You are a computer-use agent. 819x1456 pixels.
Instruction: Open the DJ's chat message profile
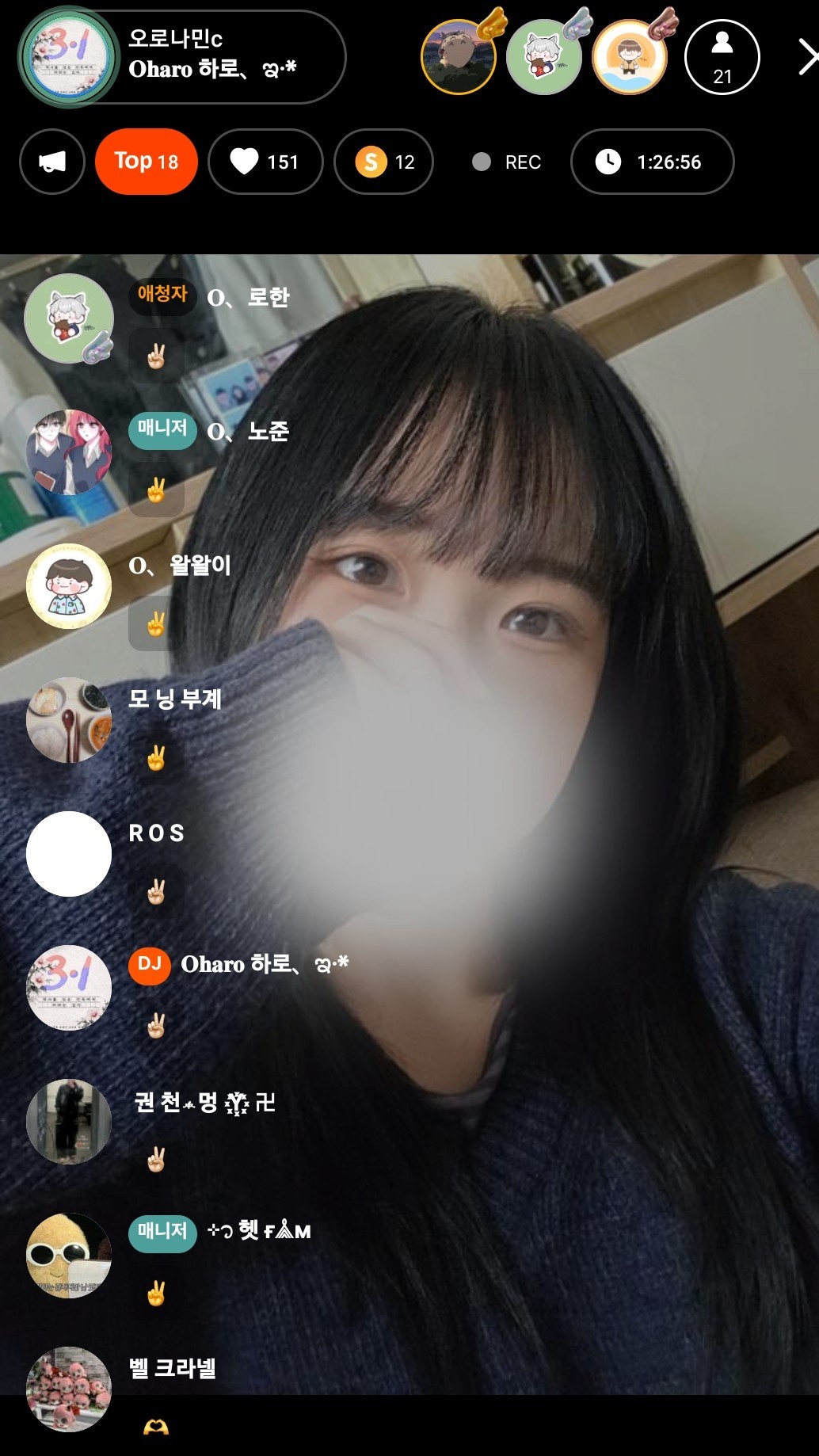(69, 988)
